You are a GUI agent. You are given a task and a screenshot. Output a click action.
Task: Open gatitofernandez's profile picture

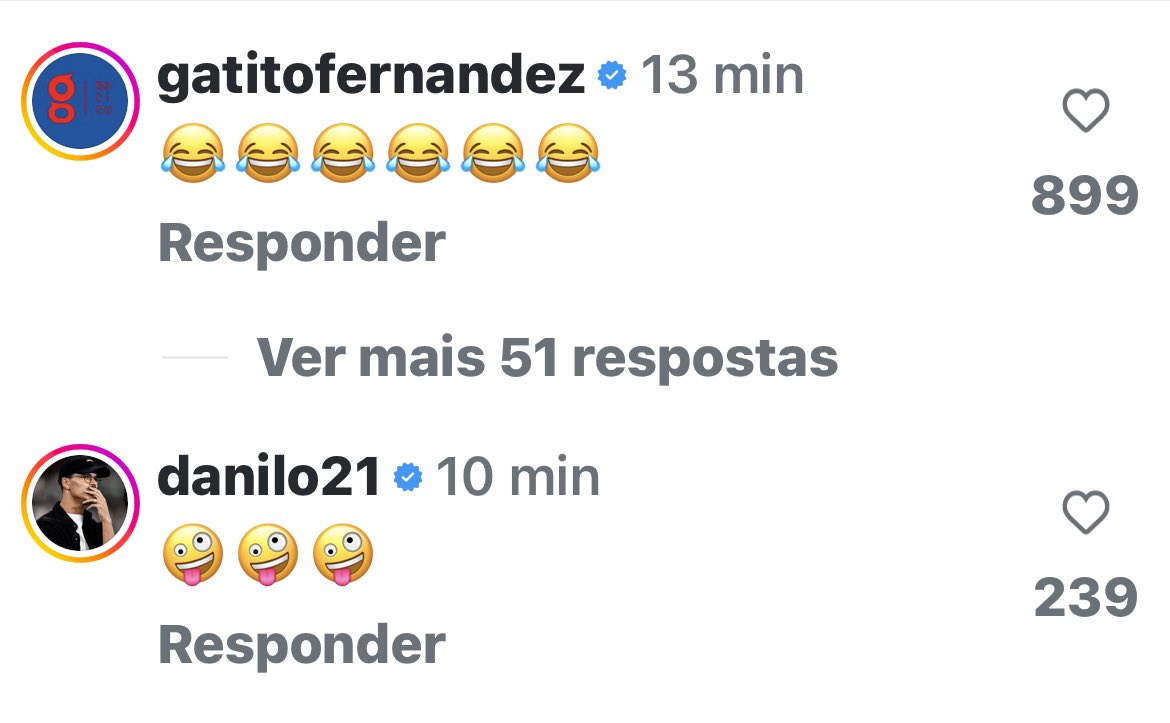[x=80, y=102]
